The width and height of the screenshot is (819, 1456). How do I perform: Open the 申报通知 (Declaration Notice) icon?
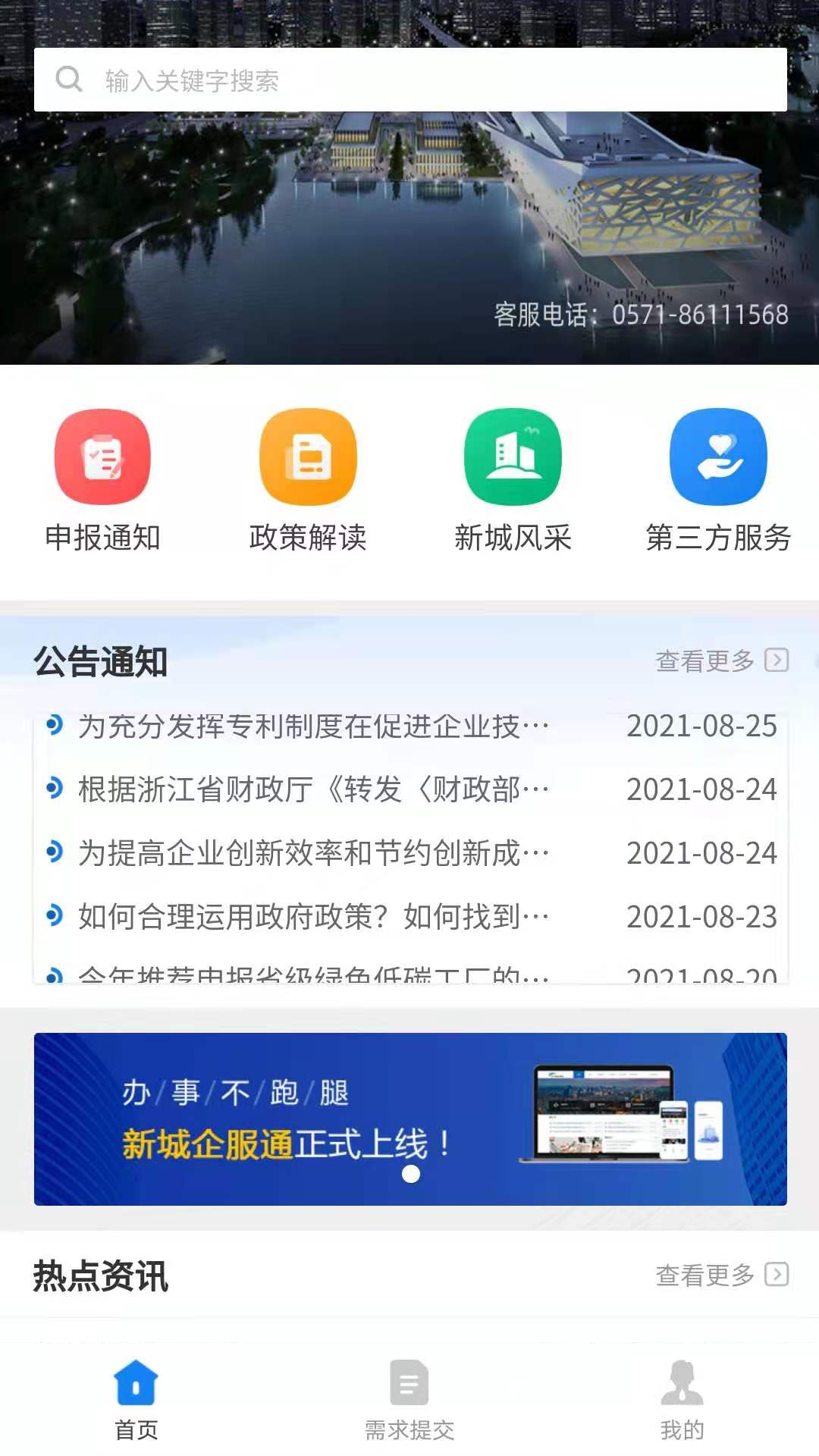[x=103, y=457]
